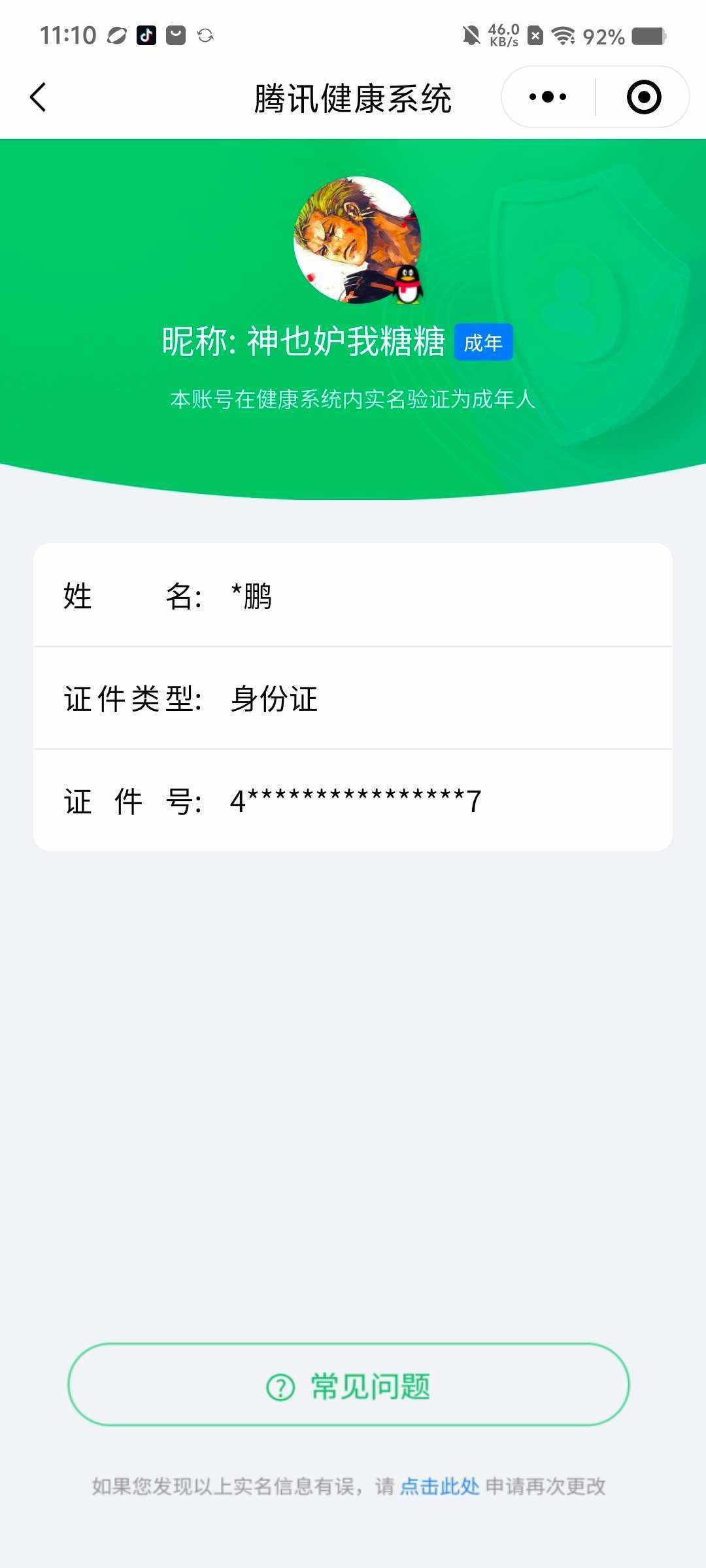Tap the question mark icon beside 常见问题

pyautogui.click(x=282, y=1386)
